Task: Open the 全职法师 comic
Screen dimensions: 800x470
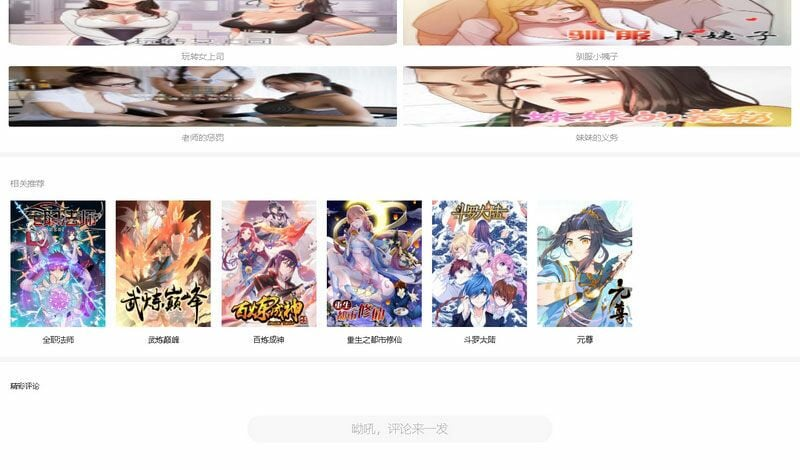Action: click(x=57, y=264)
